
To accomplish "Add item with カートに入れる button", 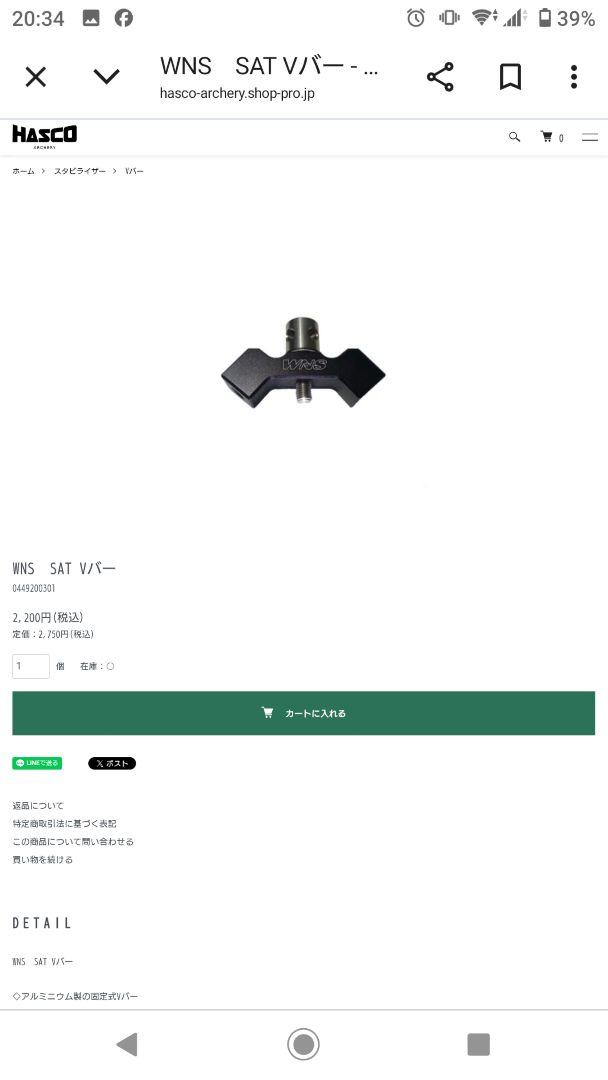I will pos(303,713).
